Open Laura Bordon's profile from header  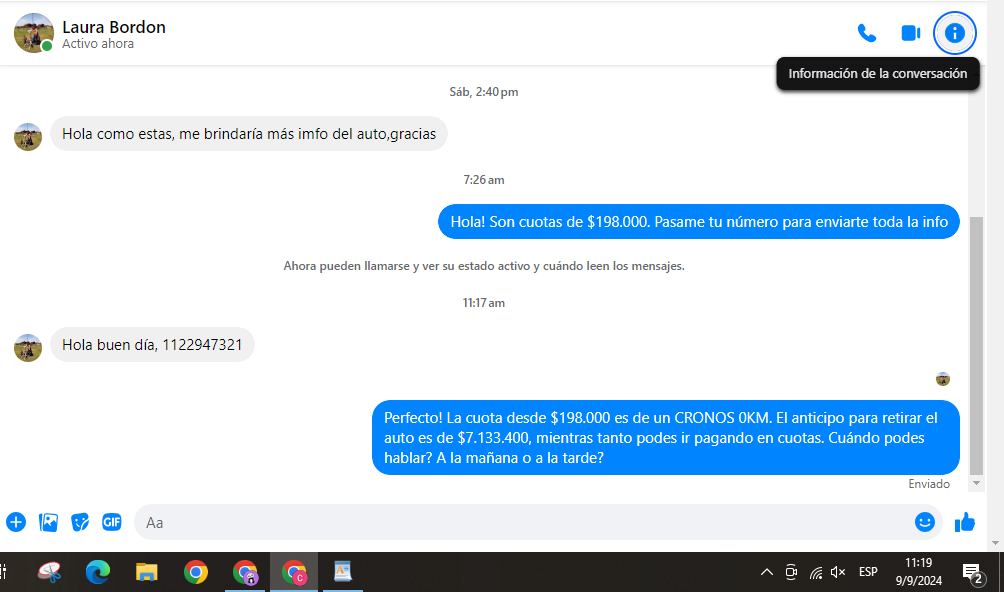point(113,28)
